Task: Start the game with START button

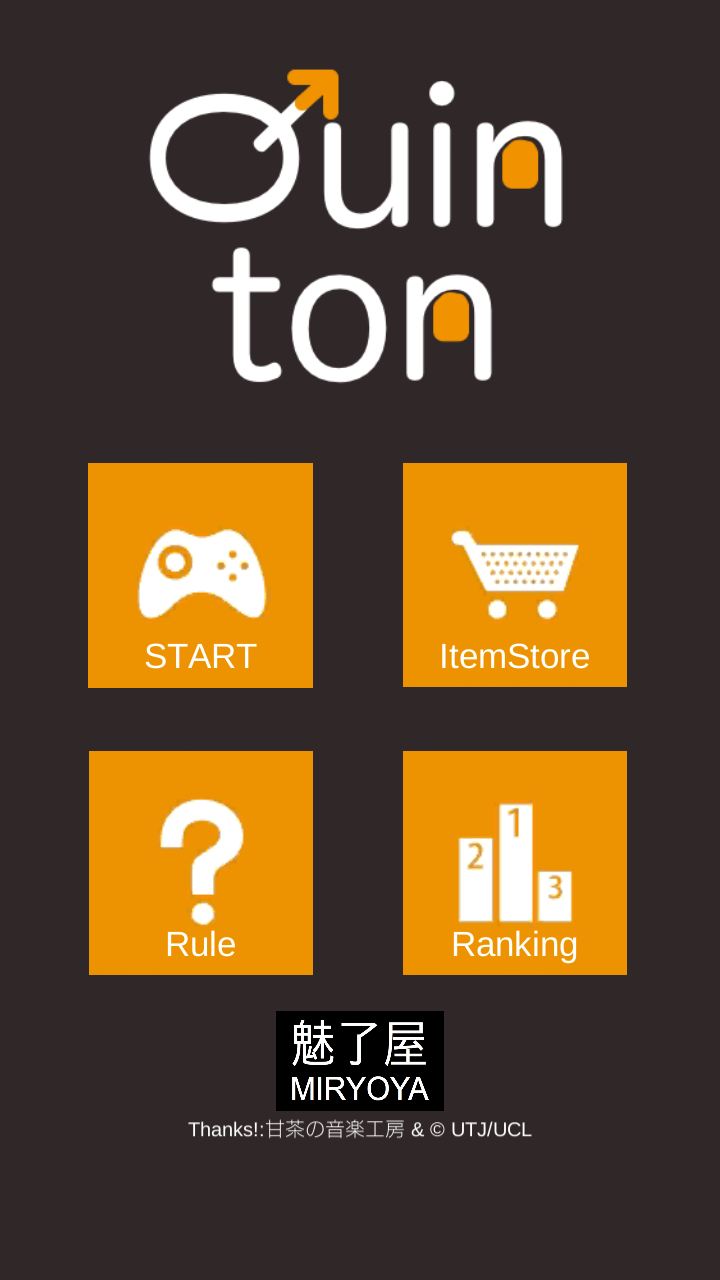Action: point(200,575)
